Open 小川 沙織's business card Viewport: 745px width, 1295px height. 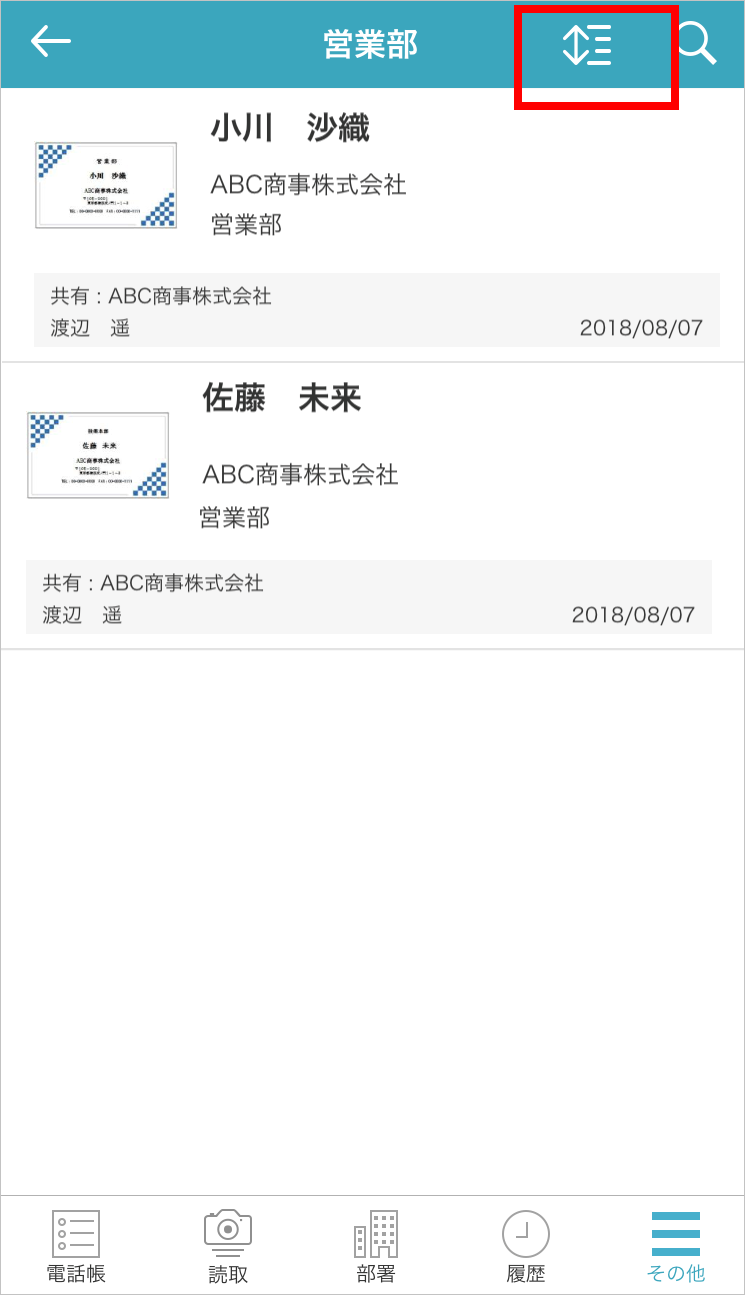106,185
